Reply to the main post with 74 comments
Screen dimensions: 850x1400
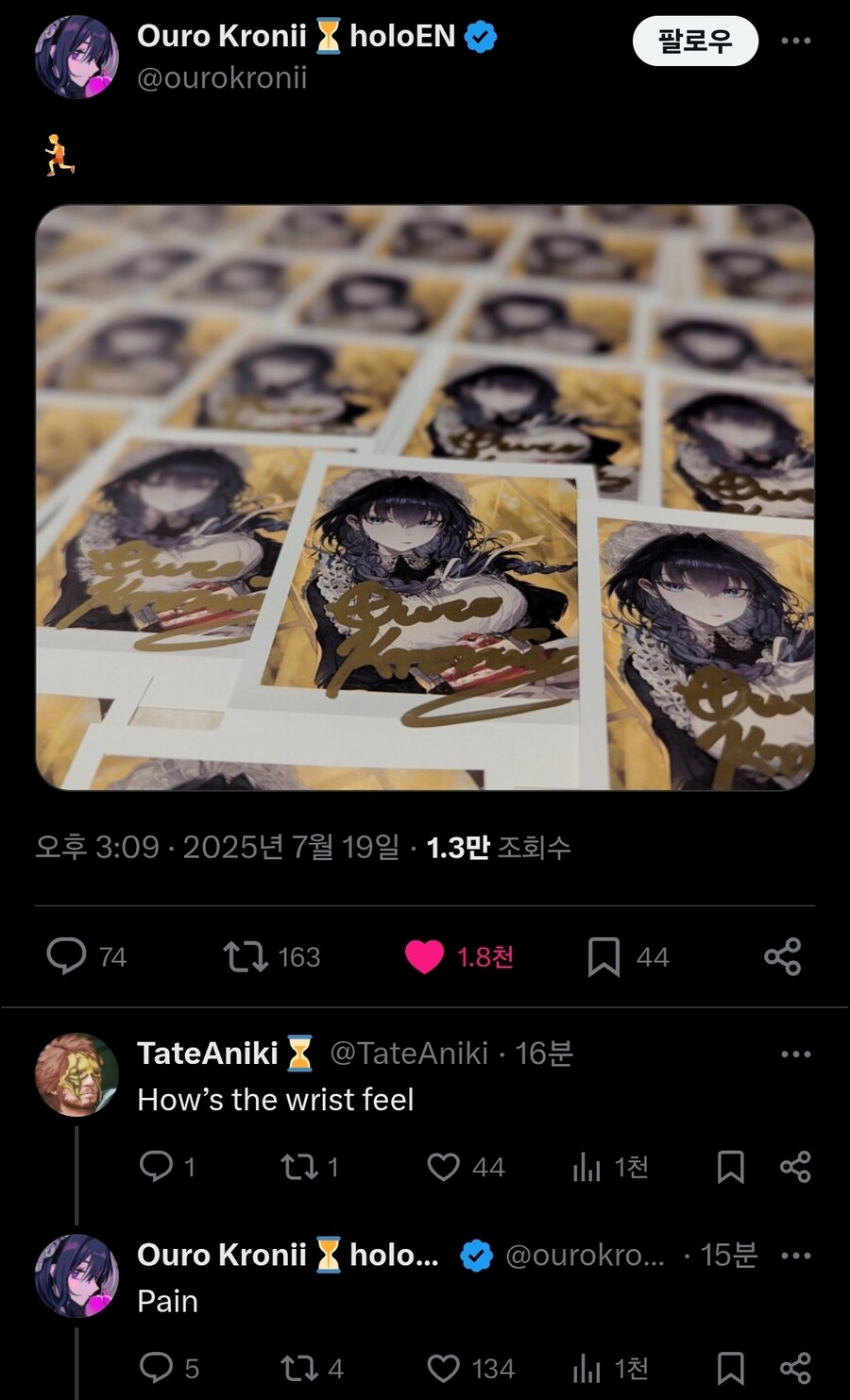(x=67, y=956)
